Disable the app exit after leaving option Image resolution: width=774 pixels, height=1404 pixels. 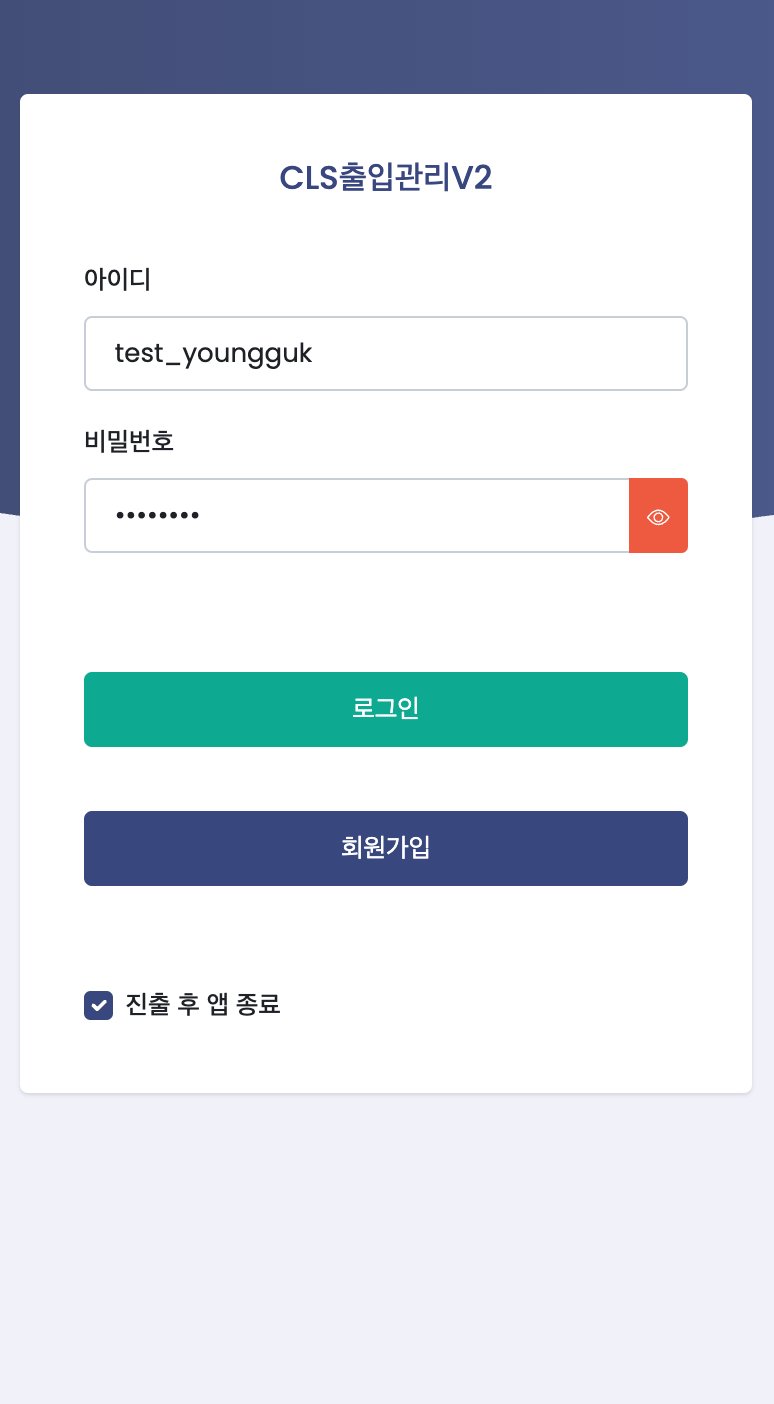click(98, 1005)
